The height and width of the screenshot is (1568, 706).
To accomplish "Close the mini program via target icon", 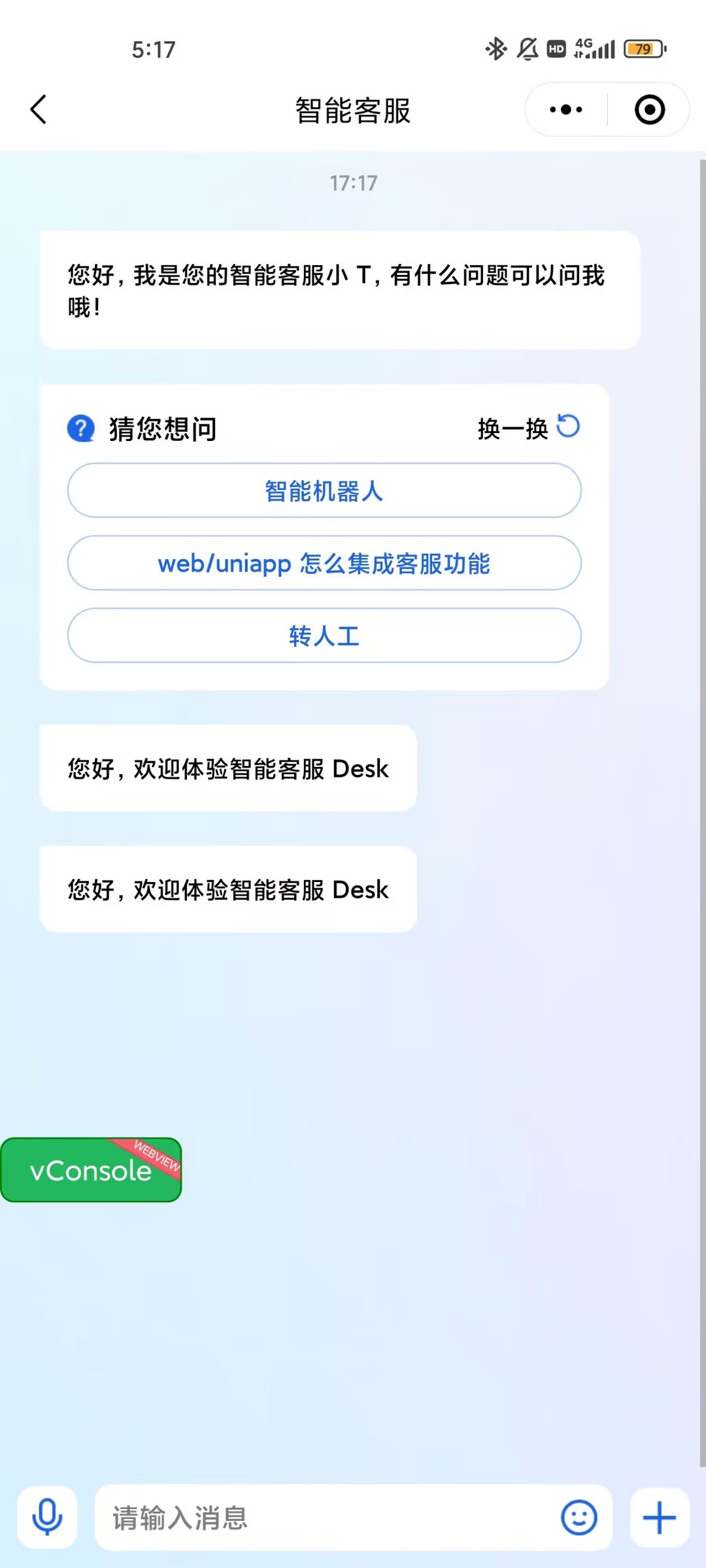I will (649, 109).
